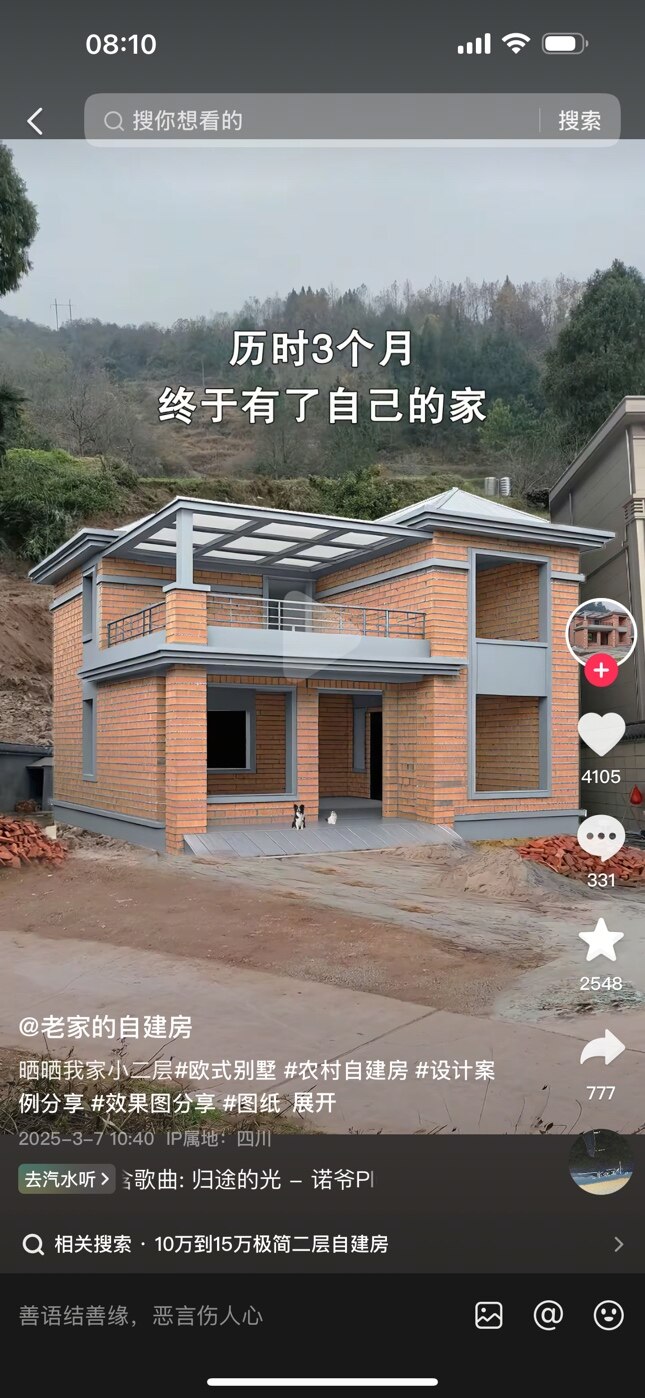Viewport: 645px width, 1398px height.
Task: Mention someone with the @ icon
Action: (x=548, y=1315)
